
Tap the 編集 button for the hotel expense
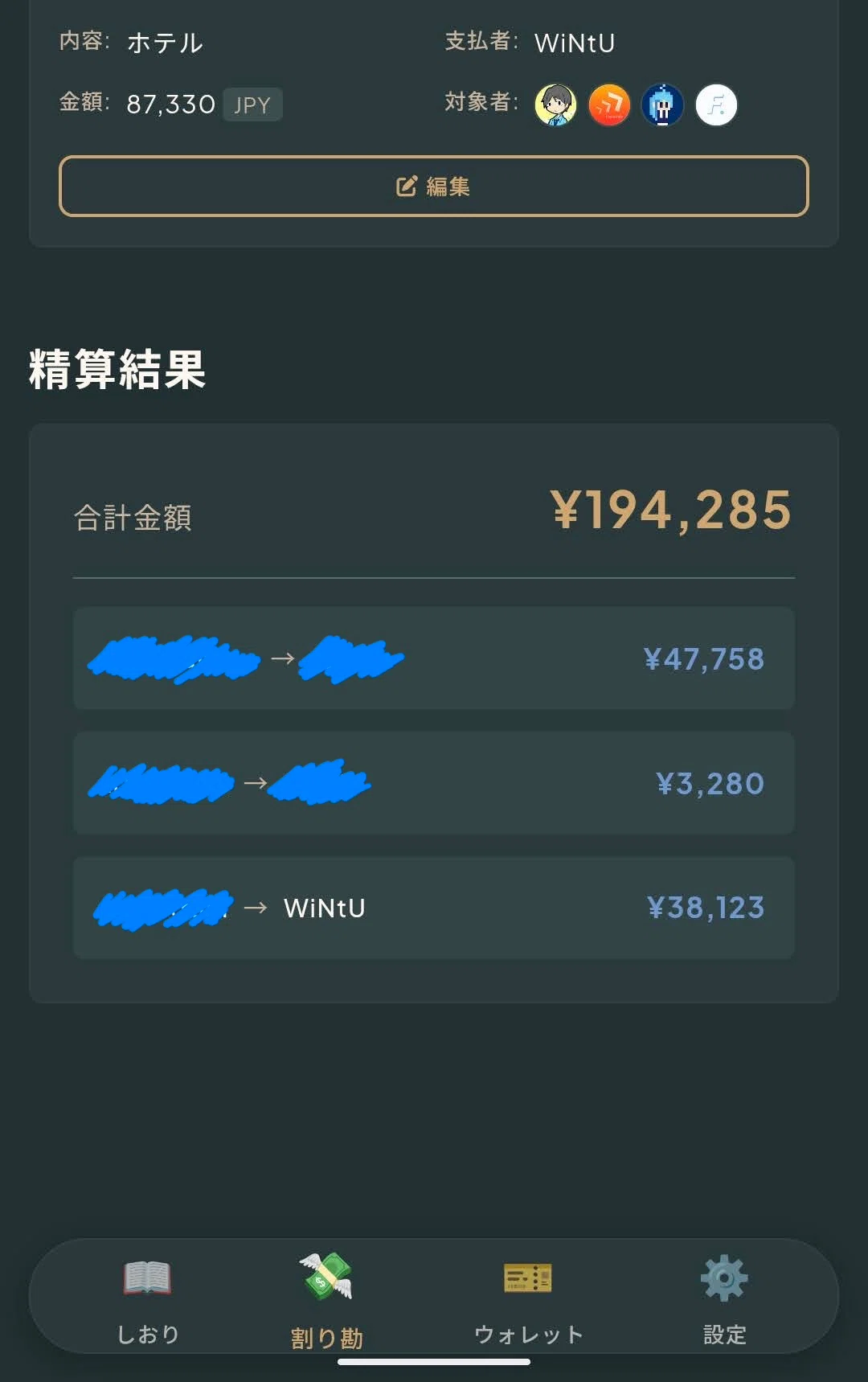click(x=433, y=187)
